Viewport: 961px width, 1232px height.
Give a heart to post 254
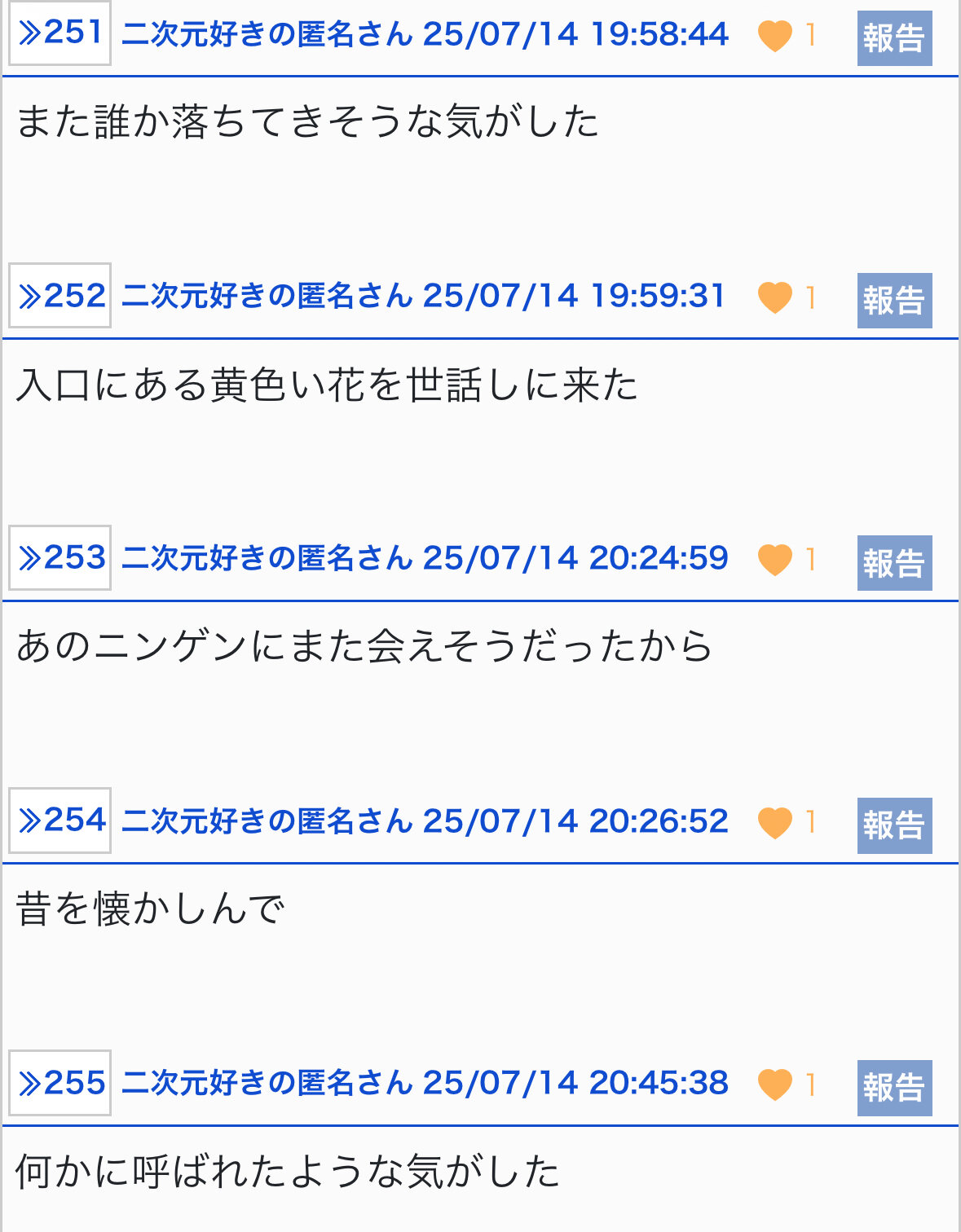pos(774,822)
